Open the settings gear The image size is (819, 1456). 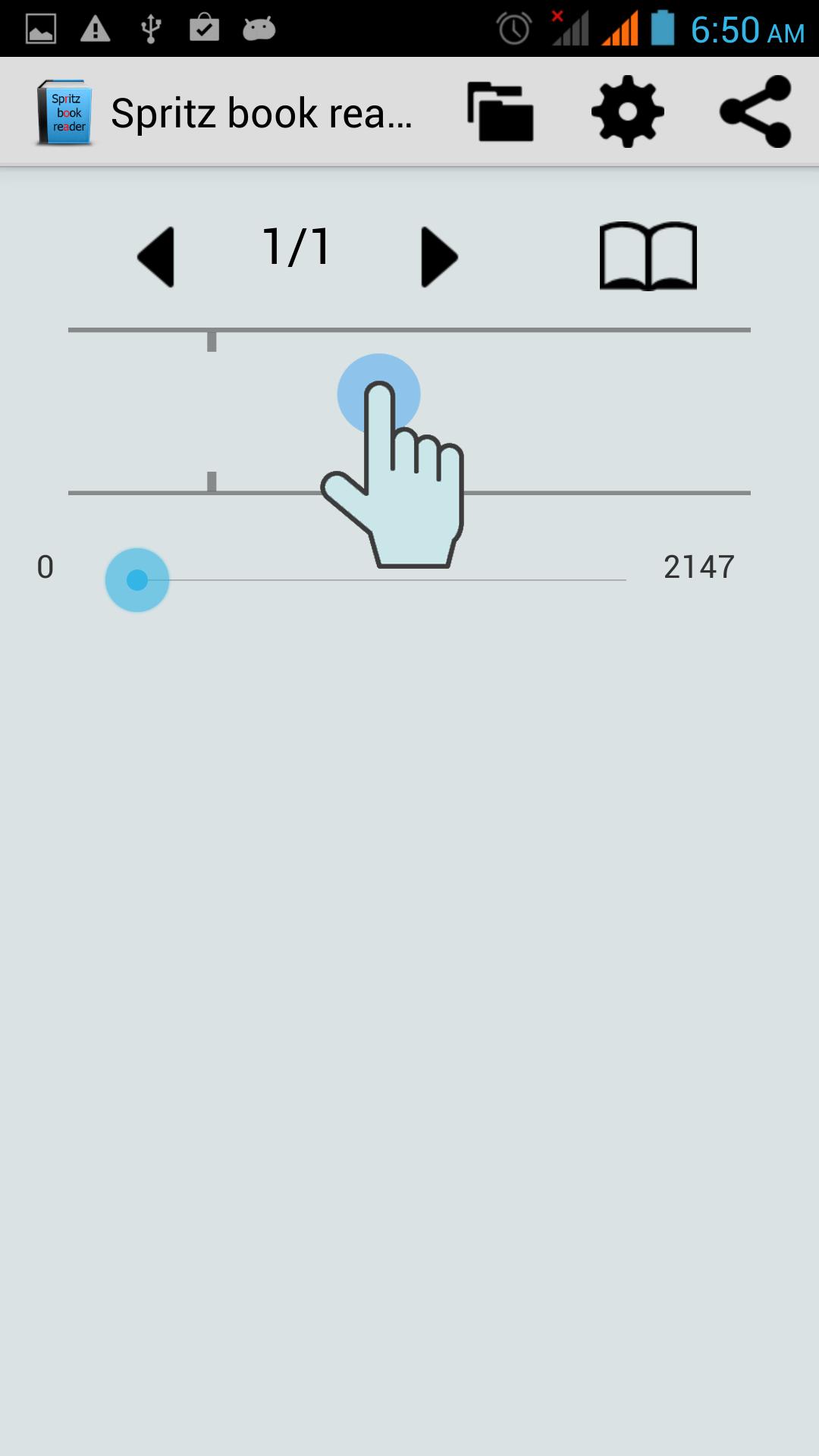coord(628,112)
